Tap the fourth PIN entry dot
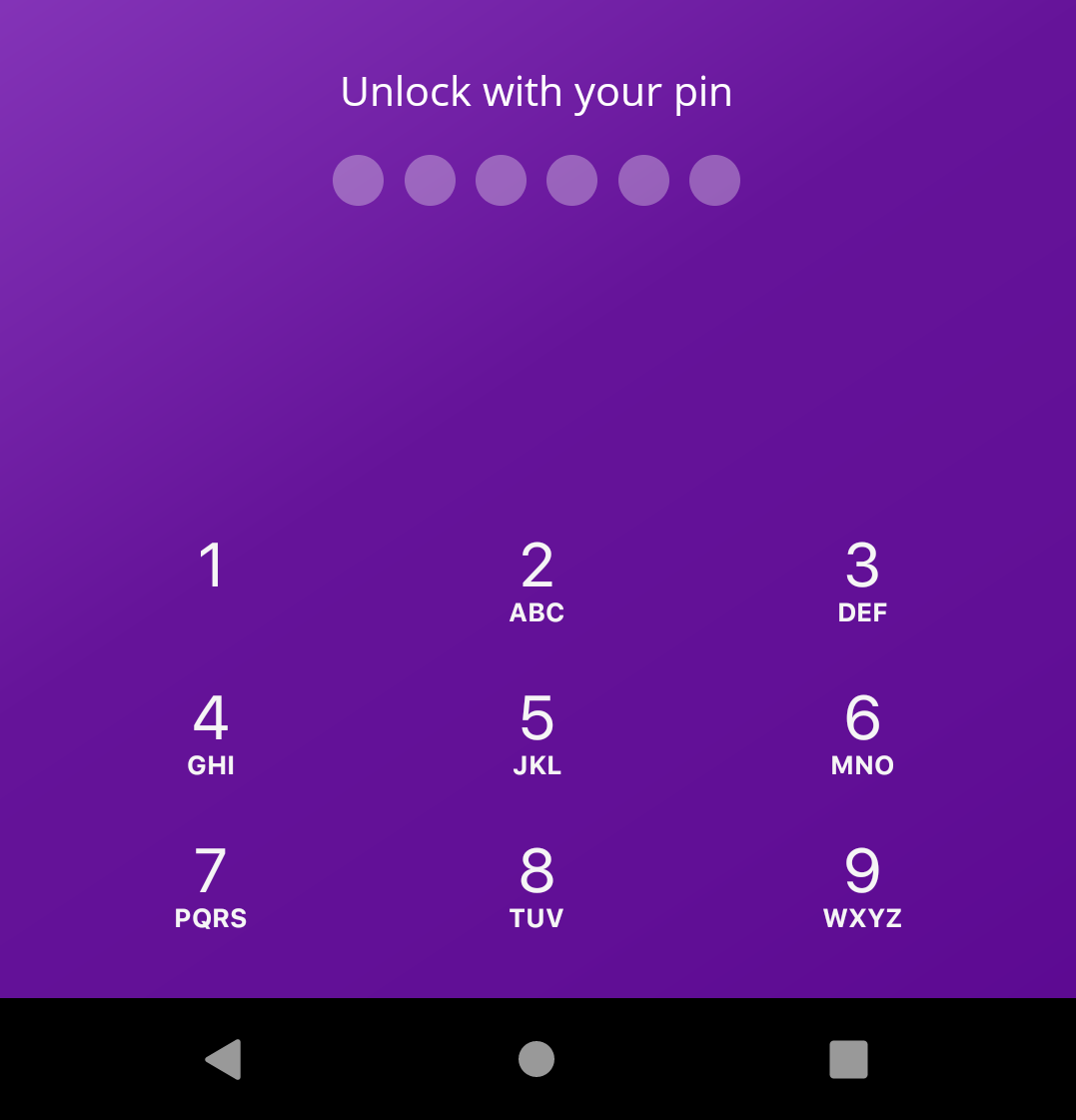The height and width of the screenshot is (1120, 1076). tap(571, 180)
